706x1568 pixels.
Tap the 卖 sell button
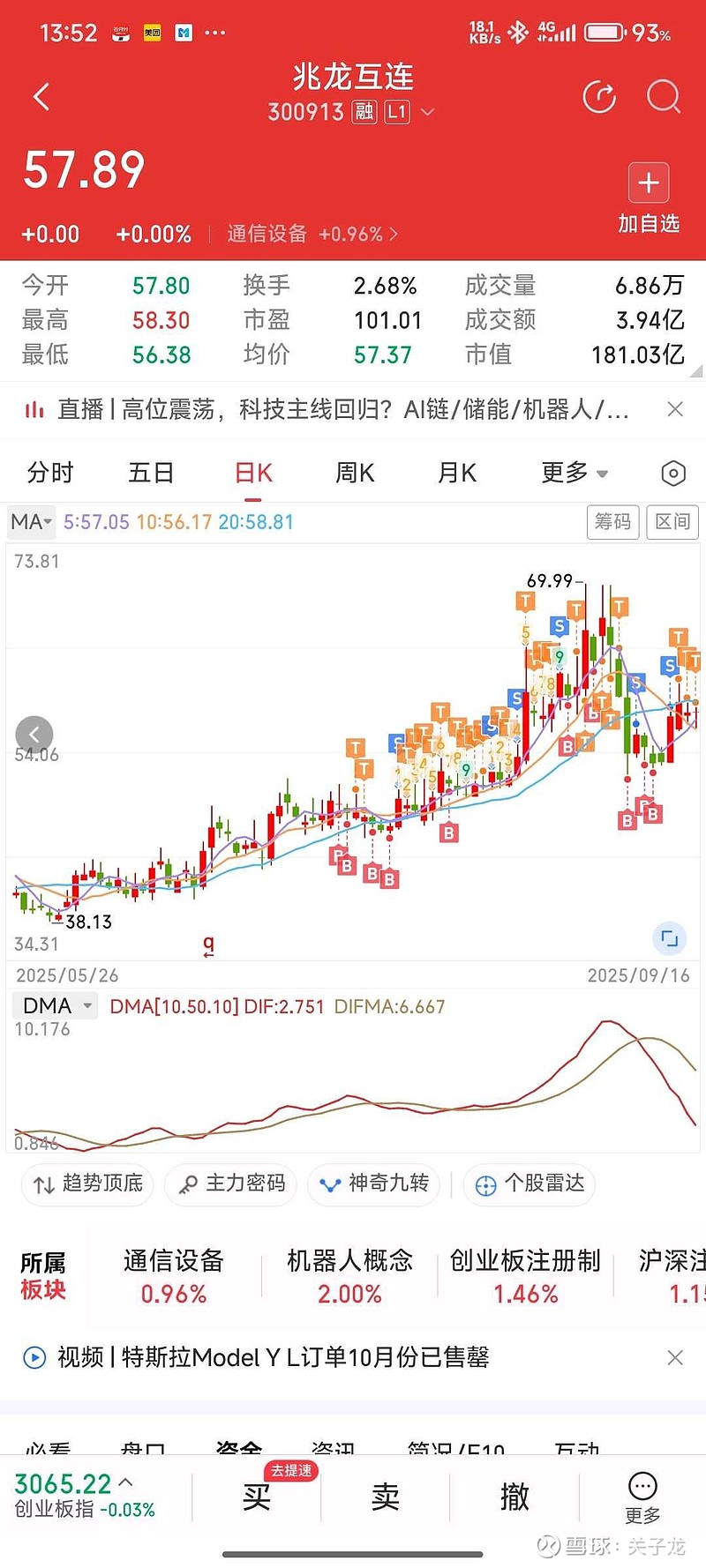click(x=386, y=1497)
